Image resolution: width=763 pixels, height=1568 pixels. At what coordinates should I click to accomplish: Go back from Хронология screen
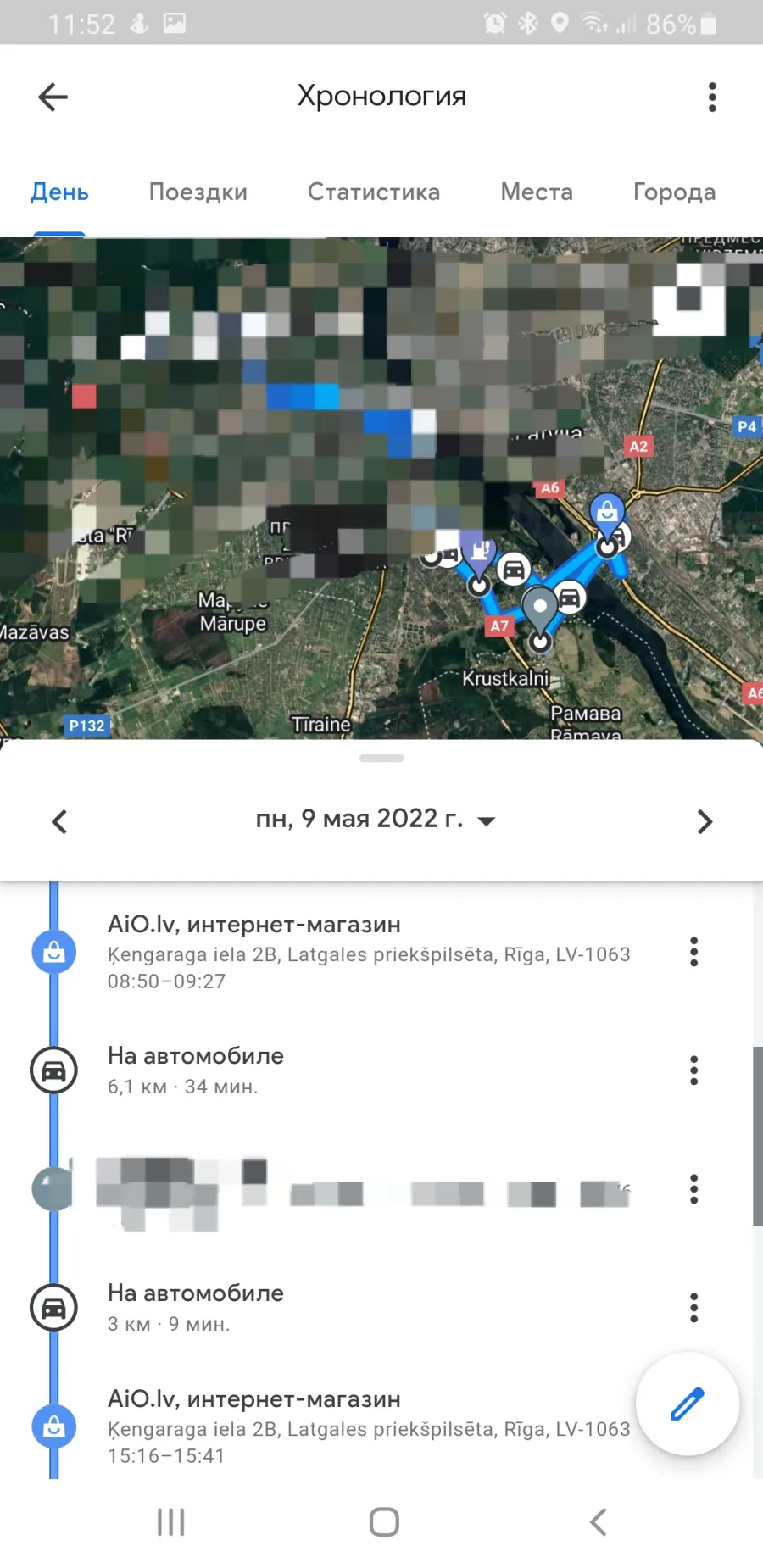click(53, 97)
